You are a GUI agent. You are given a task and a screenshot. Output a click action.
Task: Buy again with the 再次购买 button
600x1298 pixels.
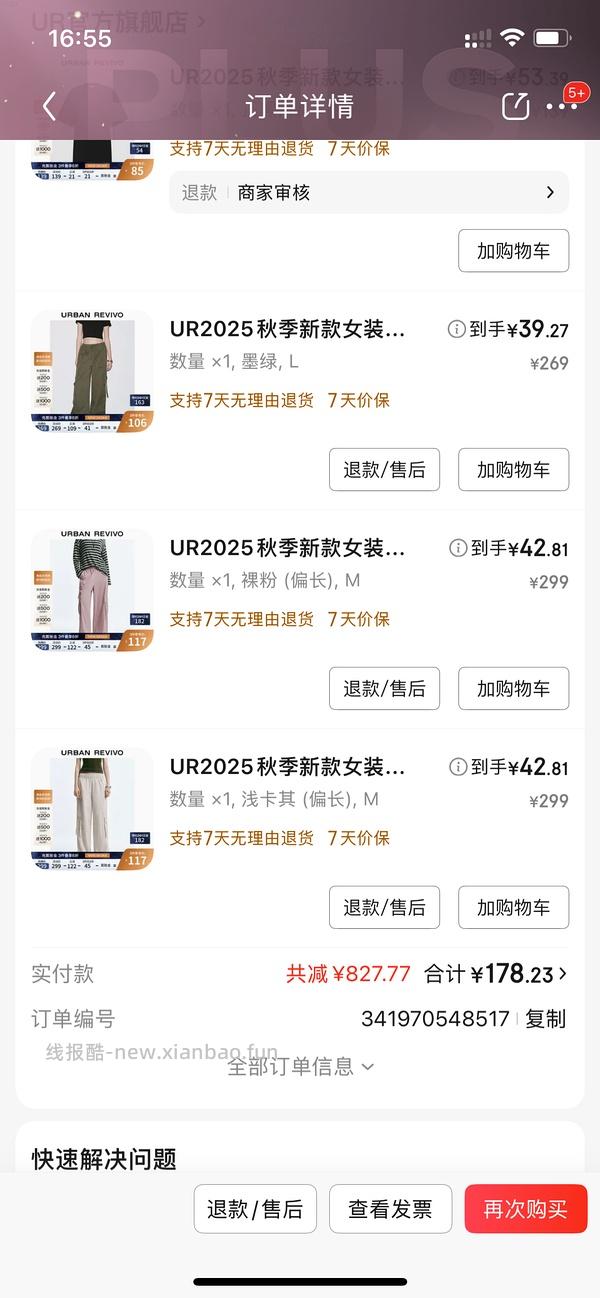point(525,1209)
